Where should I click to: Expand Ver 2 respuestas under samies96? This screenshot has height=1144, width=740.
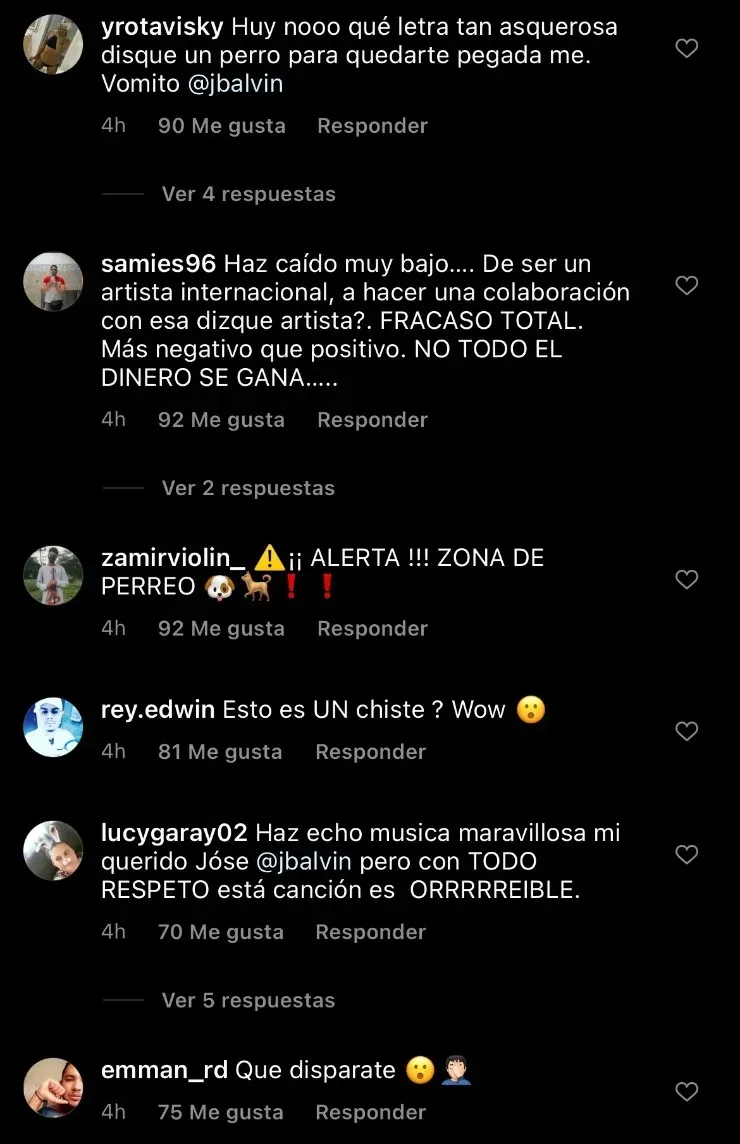248,488
